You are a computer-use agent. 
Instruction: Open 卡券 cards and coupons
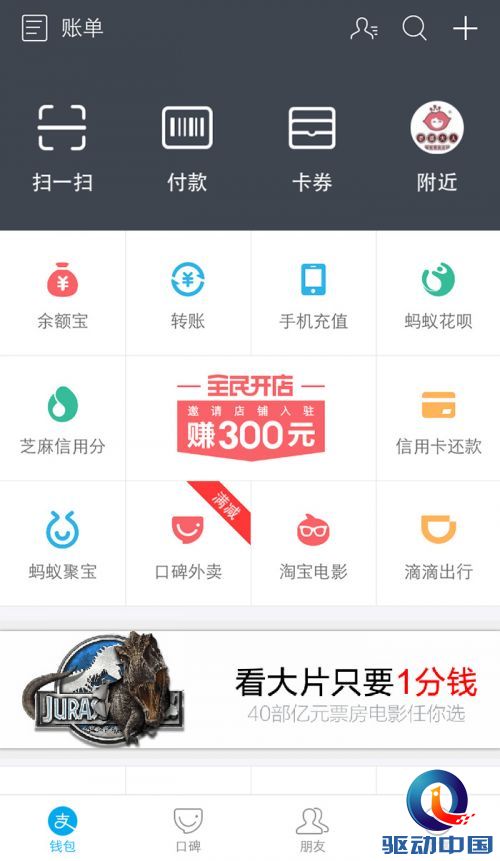312,149
